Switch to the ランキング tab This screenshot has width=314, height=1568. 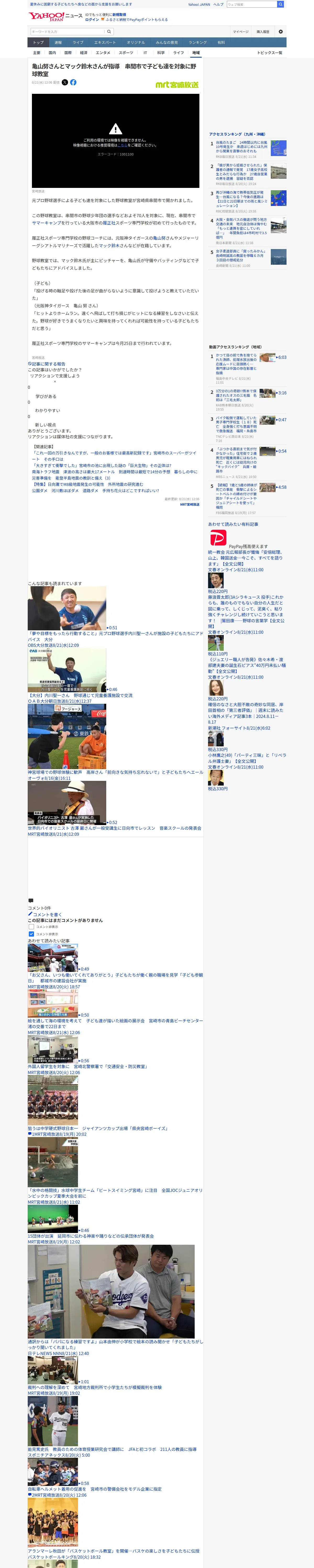coord(197,43)
